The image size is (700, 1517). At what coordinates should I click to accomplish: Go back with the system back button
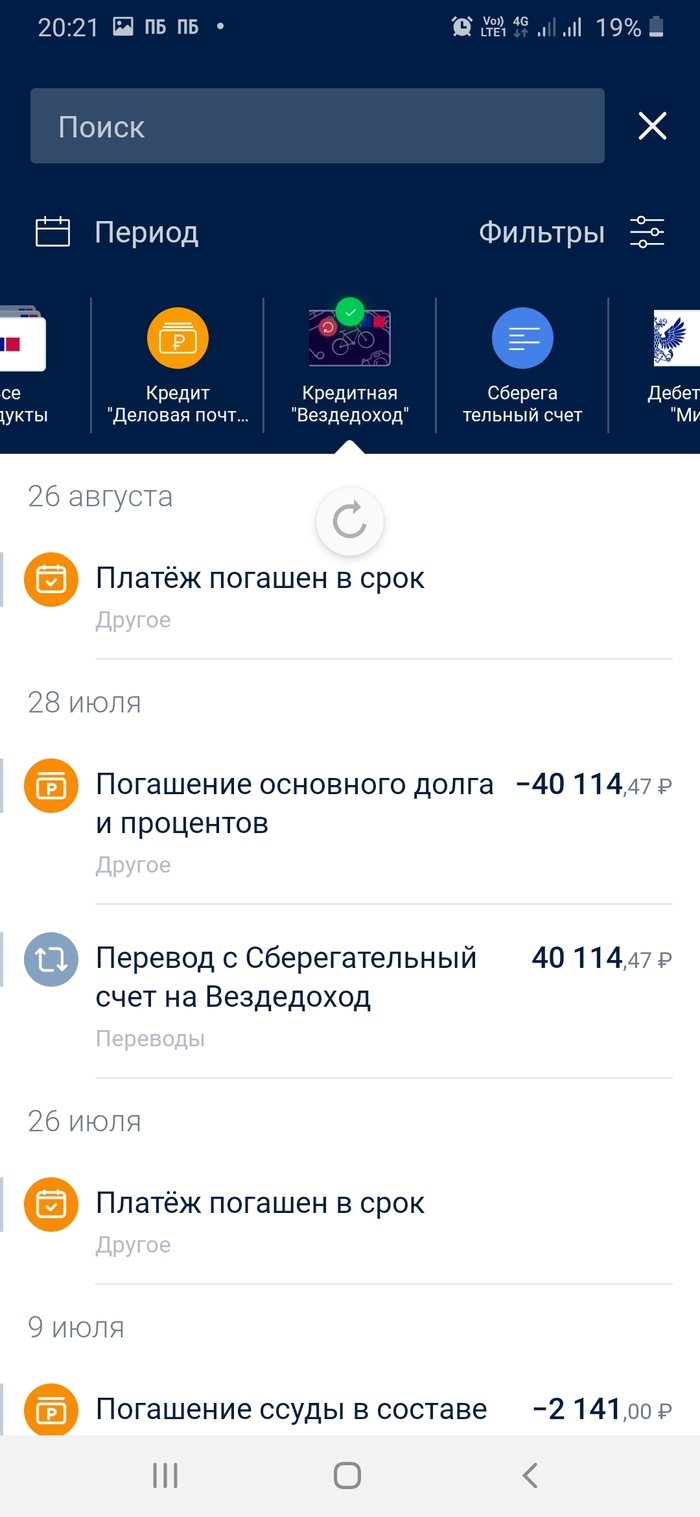530,1475
